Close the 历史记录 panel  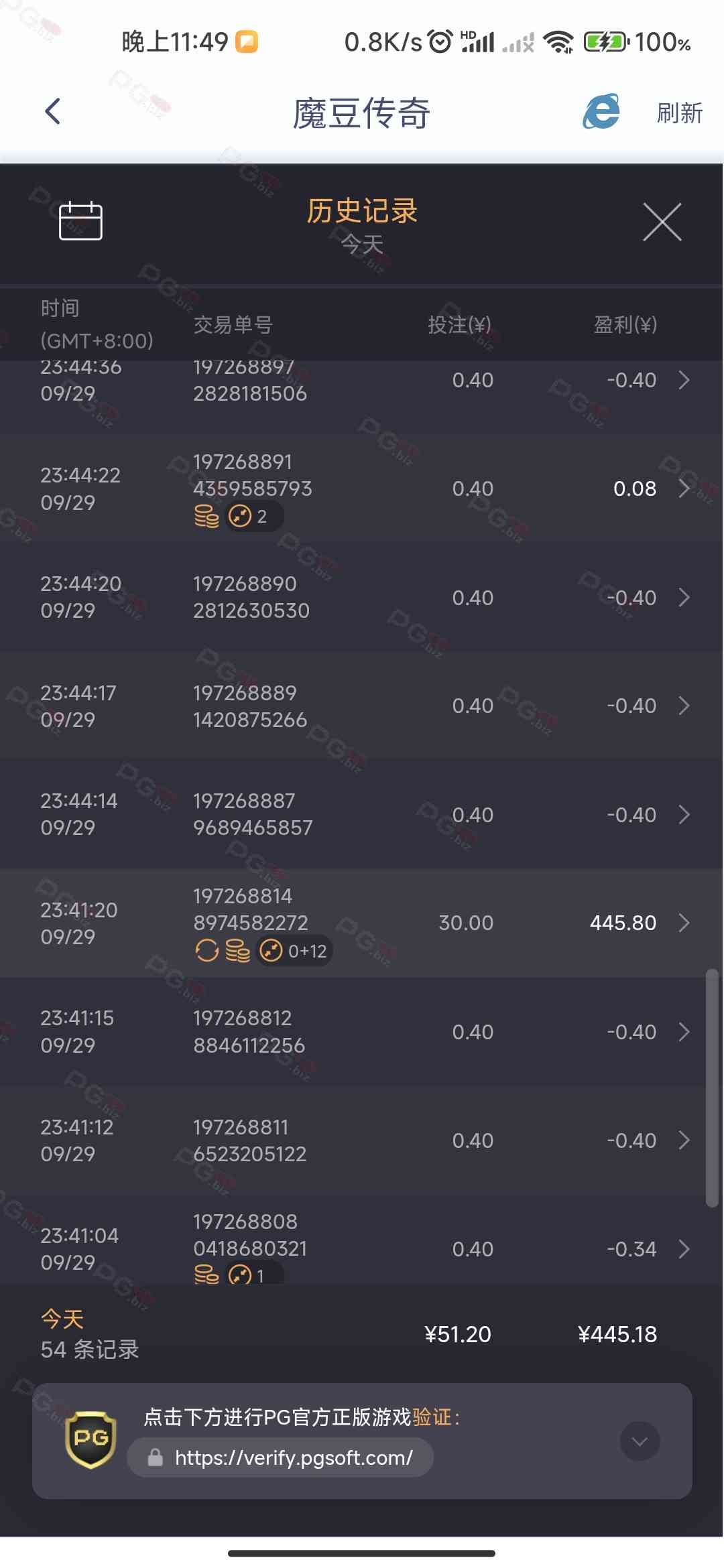pos(662,222)
